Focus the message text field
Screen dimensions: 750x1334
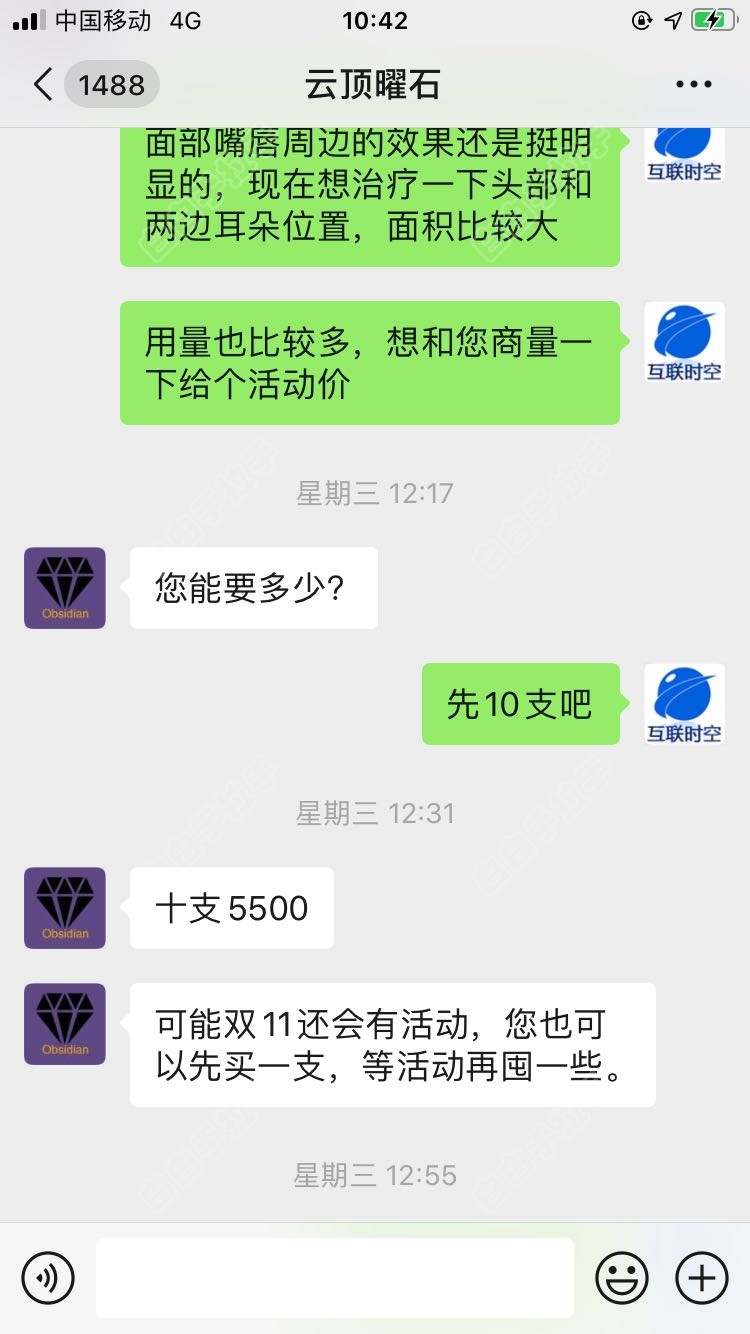(334, 1278)
